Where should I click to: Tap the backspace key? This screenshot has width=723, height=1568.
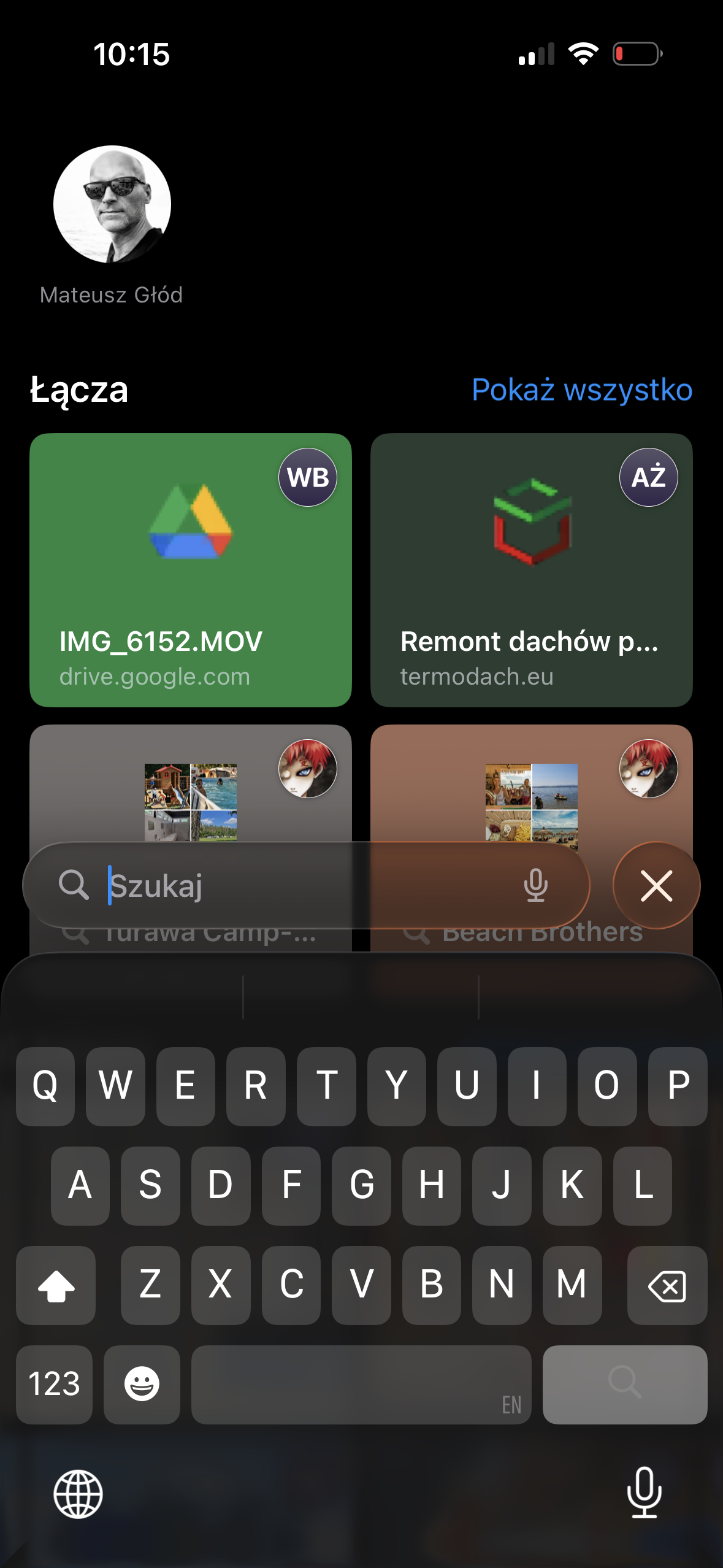667,1285
